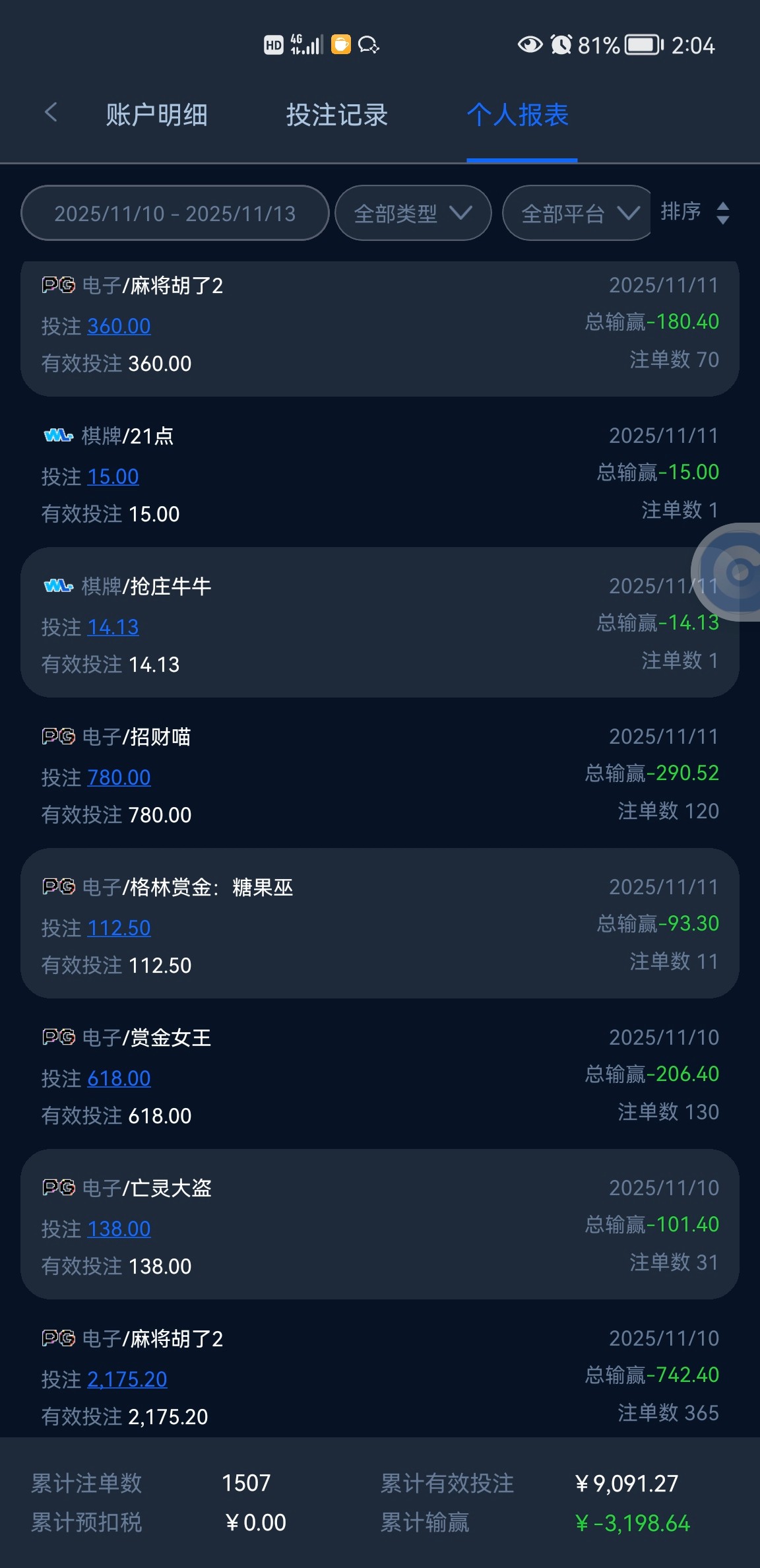
Task: Open the 112.50 bet link for 格林赏金
Action: tap(119, 928)
